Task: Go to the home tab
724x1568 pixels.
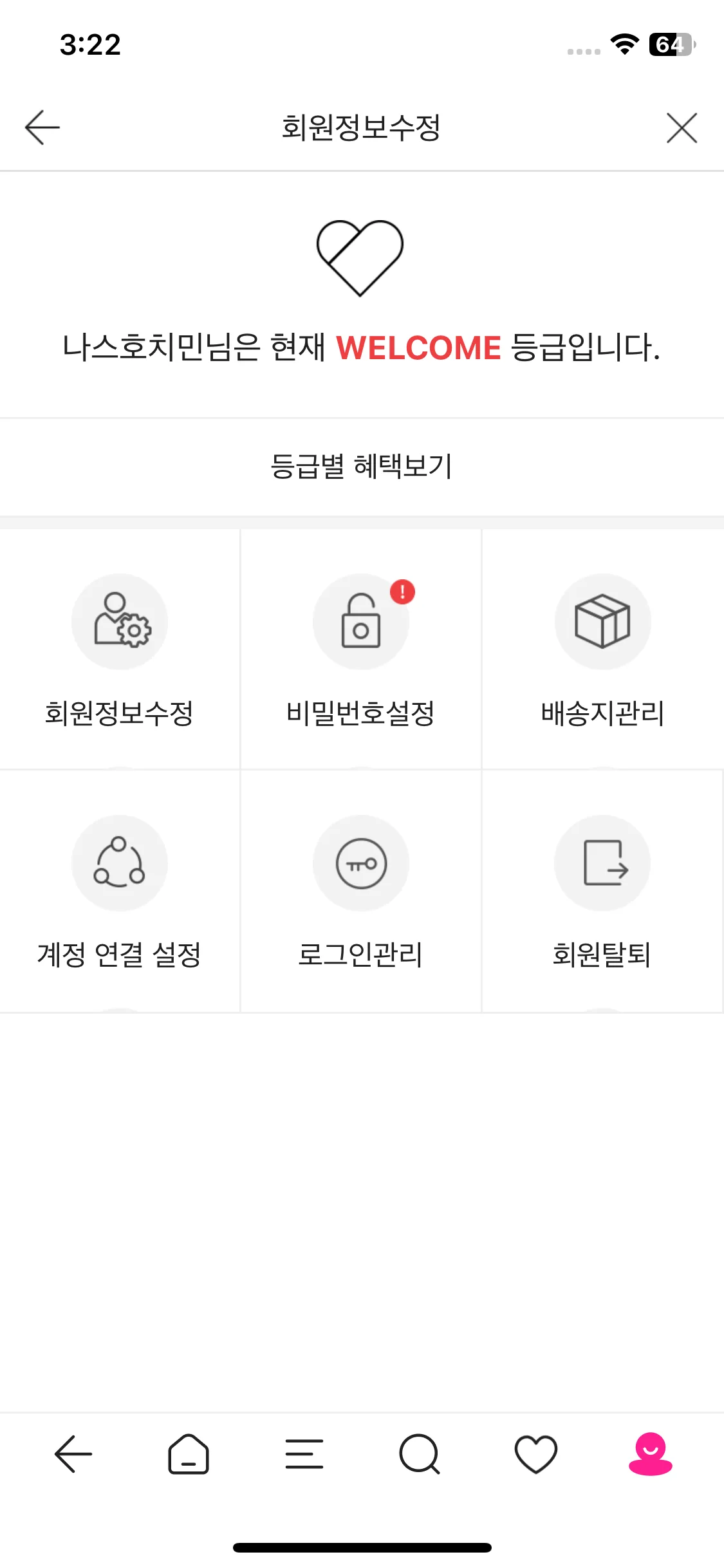Action: tap(189, 1454)
